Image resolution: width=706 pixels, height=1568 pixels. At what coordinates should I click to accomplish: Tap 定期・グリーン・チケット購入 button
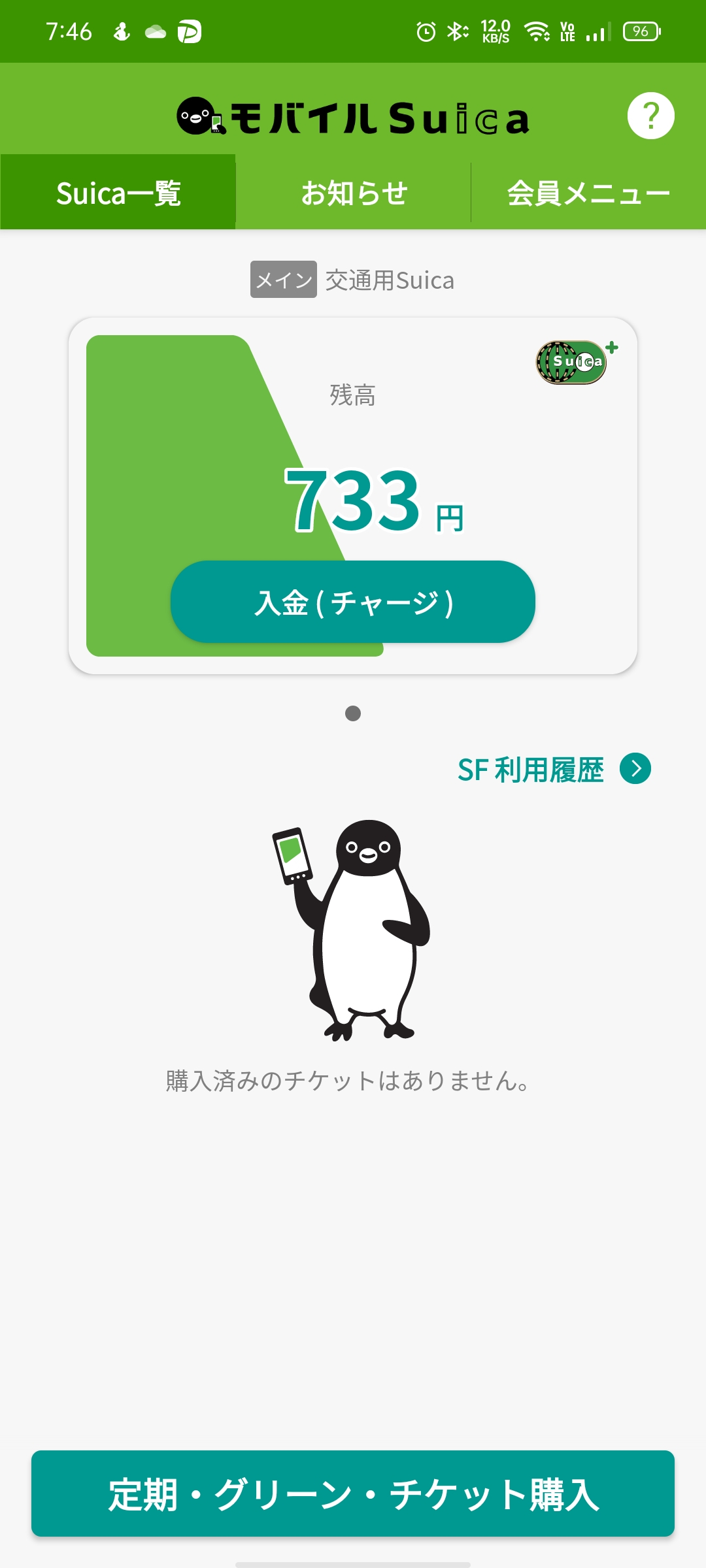point(353,1494)
